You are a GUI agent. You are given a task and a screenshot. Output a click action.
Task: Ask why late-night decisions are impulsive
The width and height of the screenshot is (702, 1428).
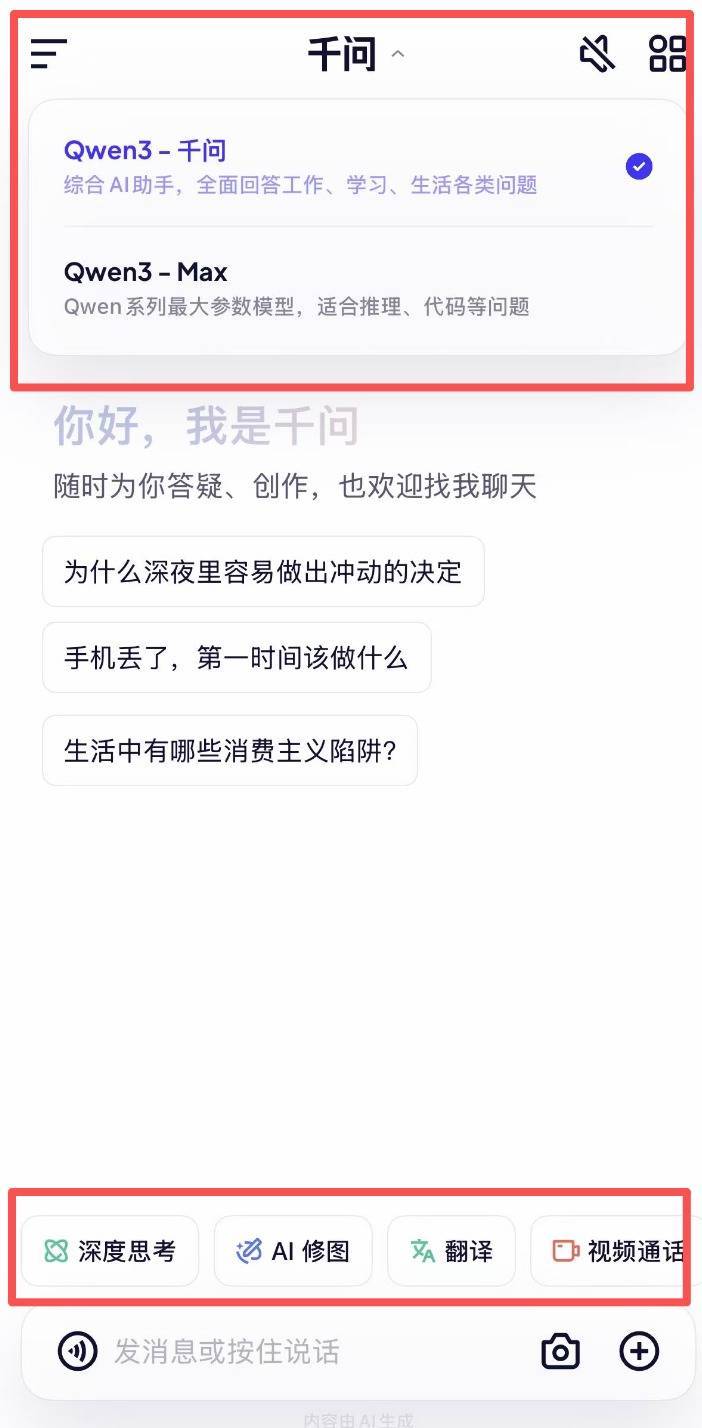coord(263,572)
